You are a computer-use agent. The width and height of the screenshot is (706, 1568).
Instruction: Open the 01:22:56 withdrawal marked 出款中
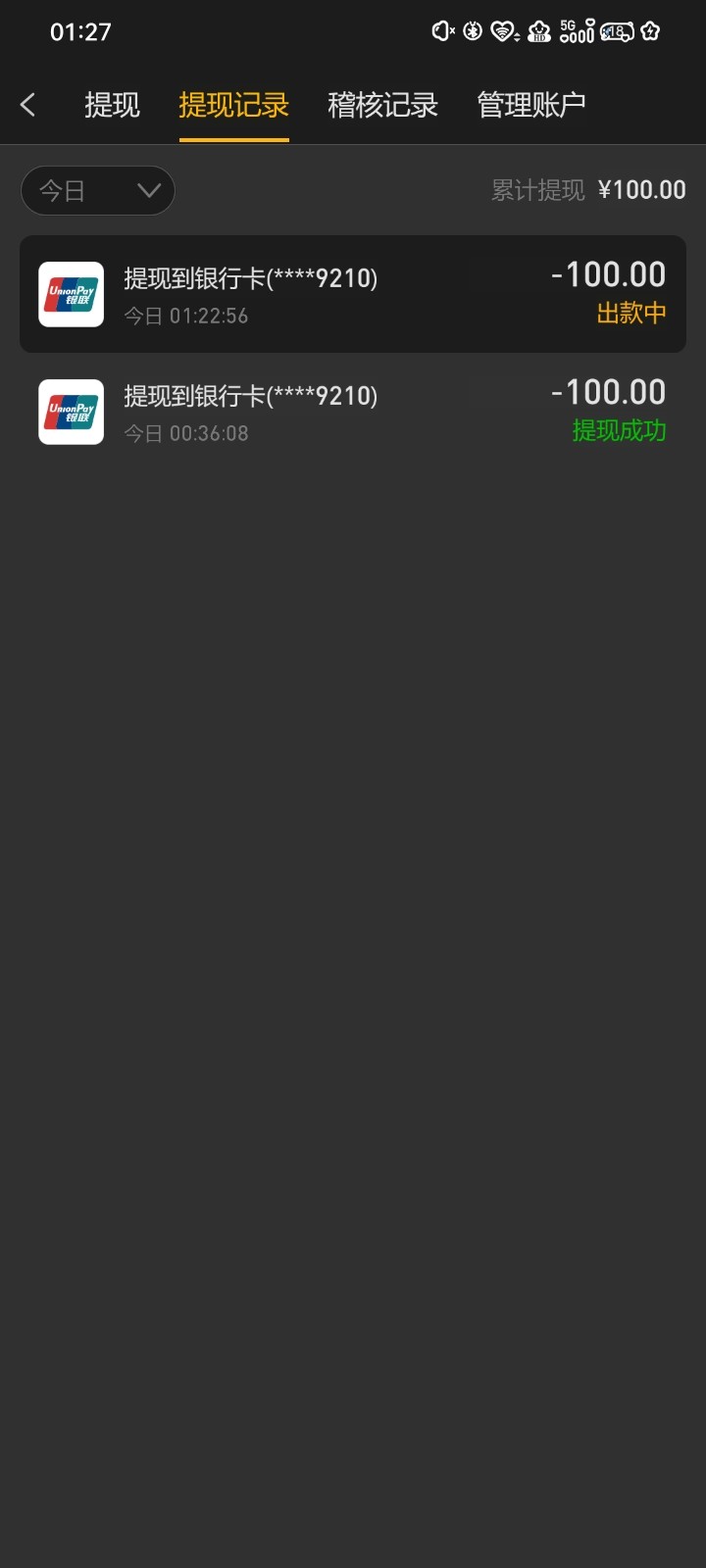pyautogui.click(x=353, y=294)
